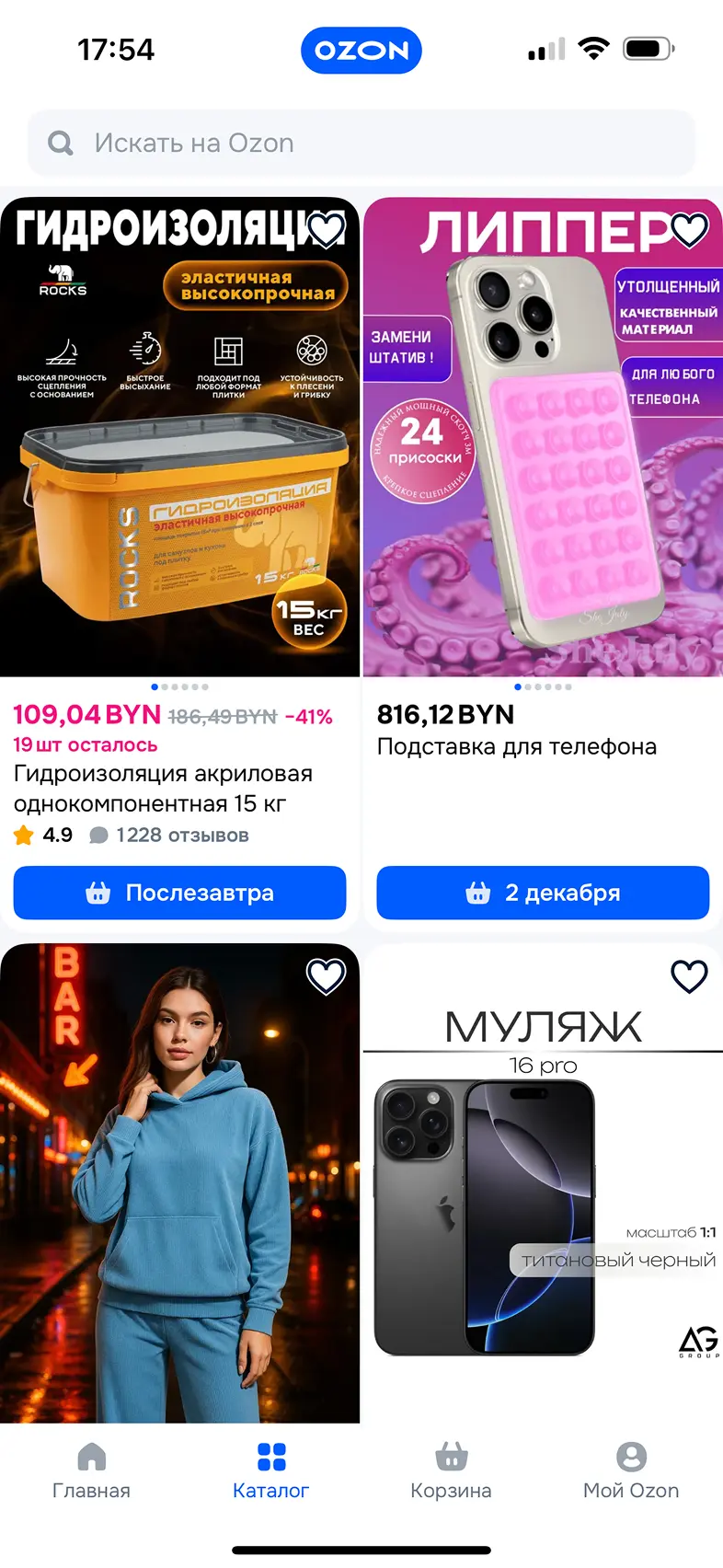Favorite the Липпер phone stand
723x1568 pixels.
[x=689, y=229]
